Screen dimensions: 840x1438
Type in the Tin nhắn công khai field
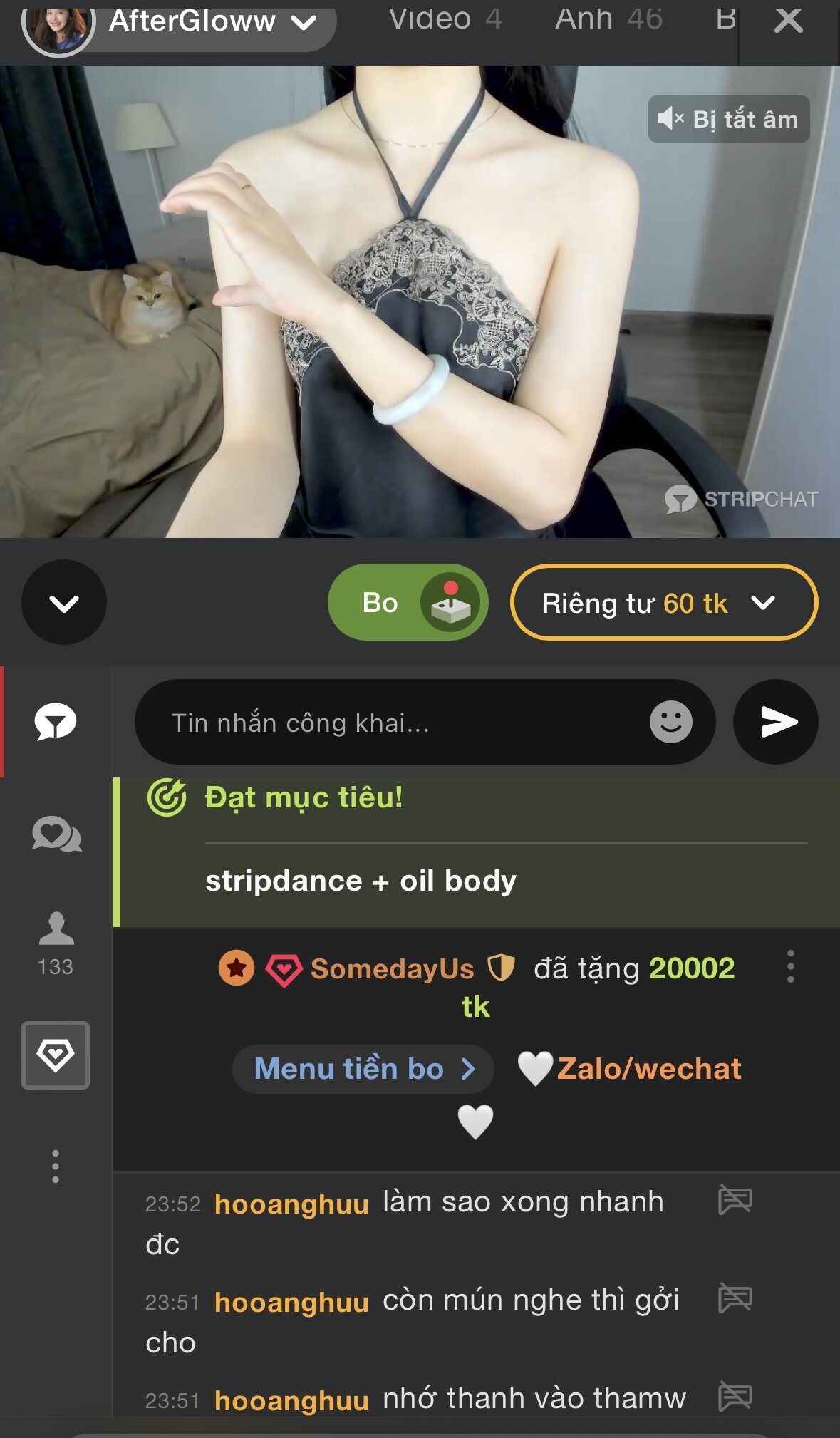coord(399,723)
